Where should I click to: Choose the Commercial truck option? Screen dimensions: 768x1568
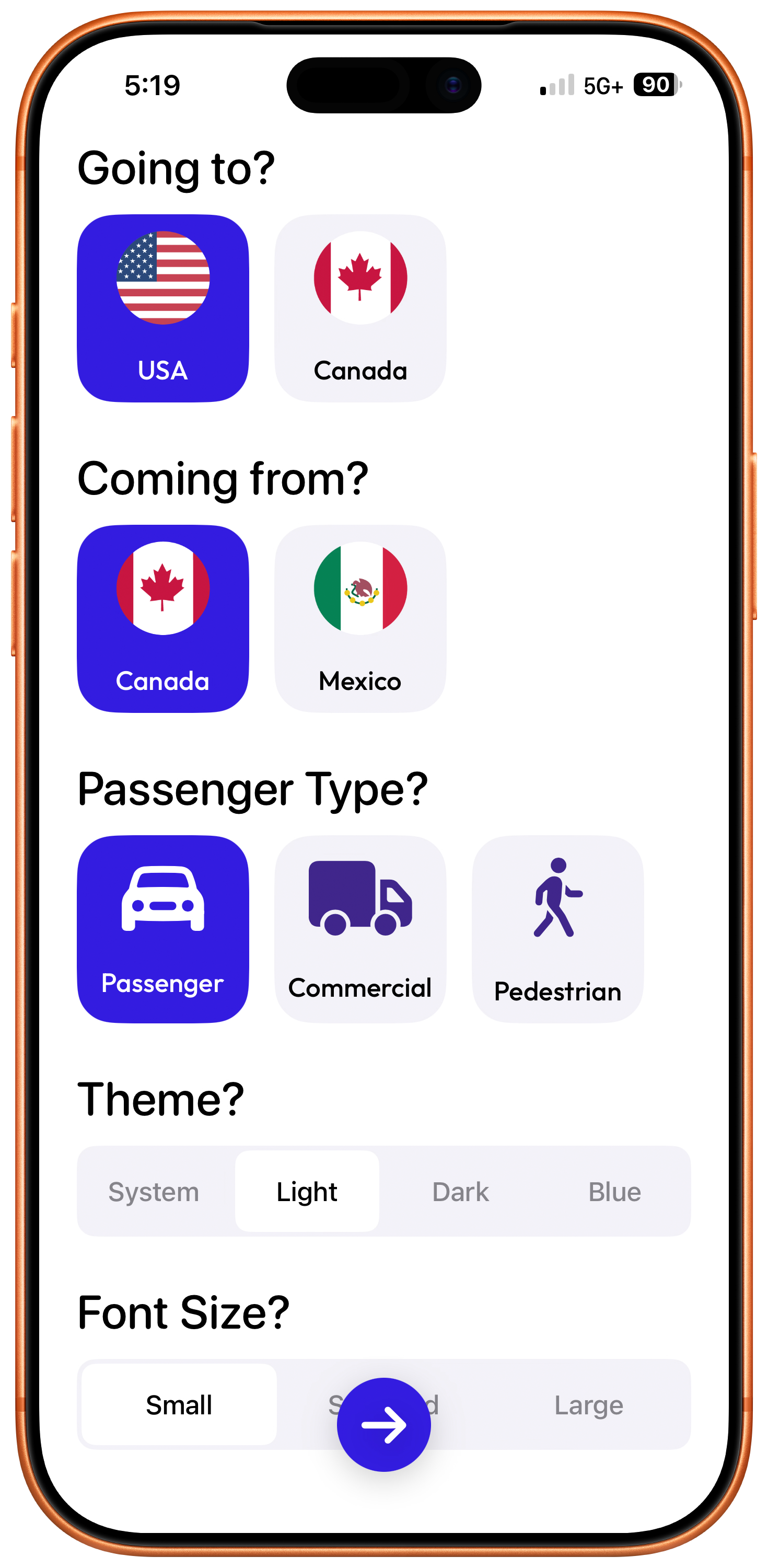[x=359, y=928]
